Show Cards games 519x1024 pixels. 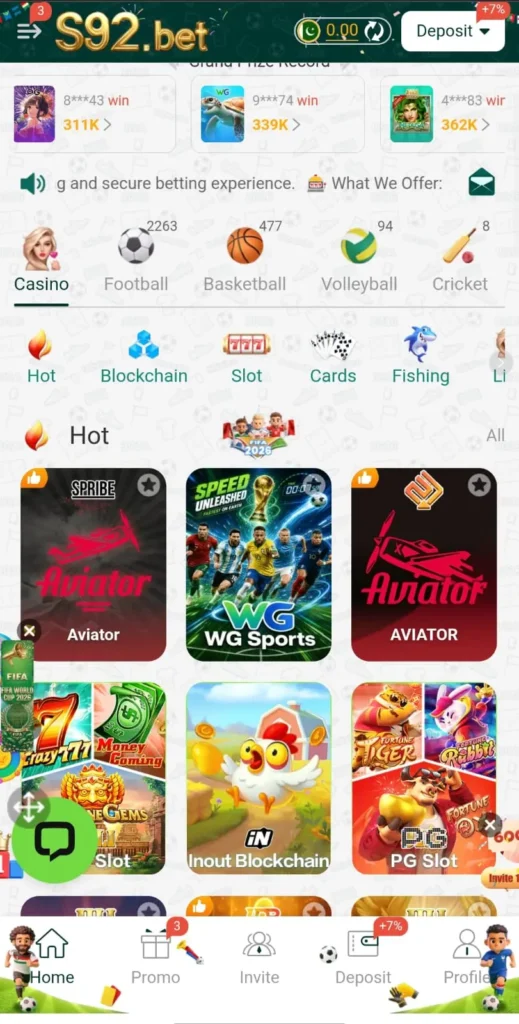tap(333, 357)
